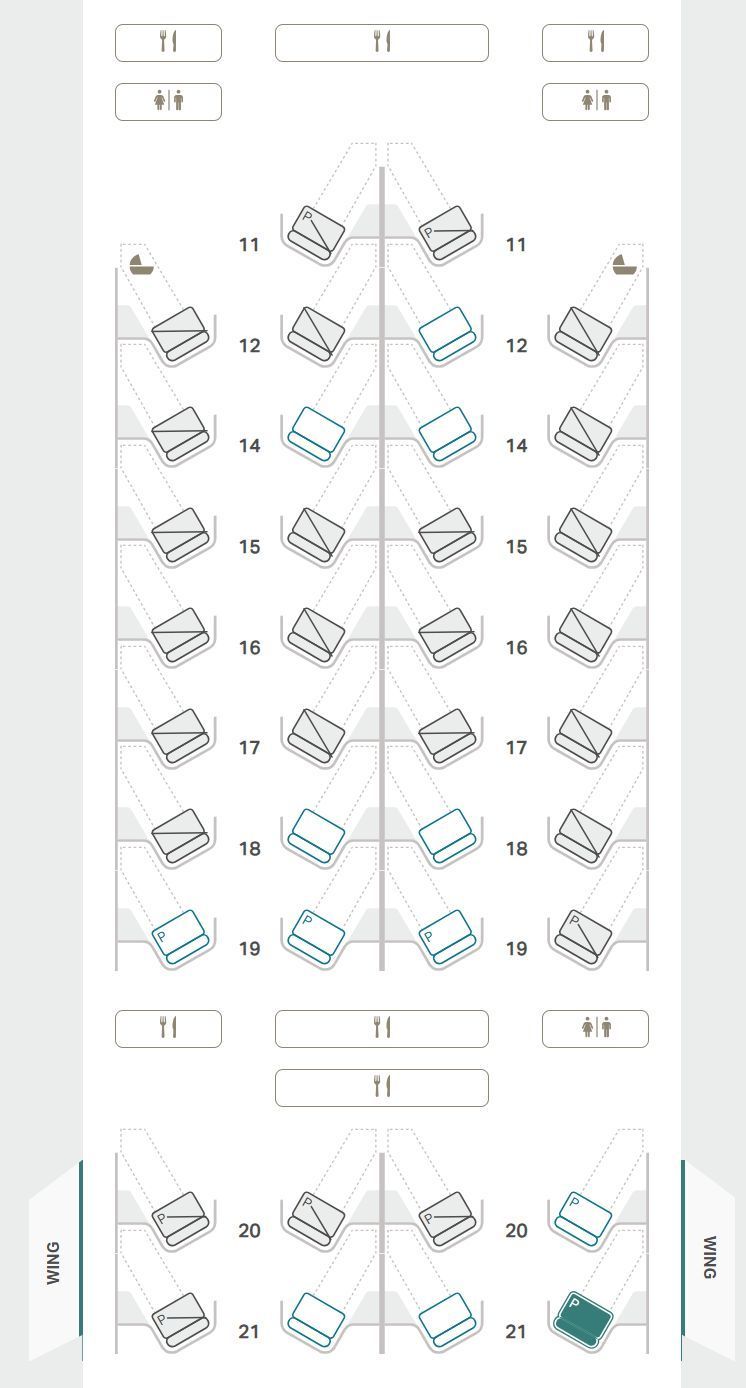Select row 19's right middle preferred seat
The width and height of the screenshot is (746, 1388).
click(x=446, y=935)
